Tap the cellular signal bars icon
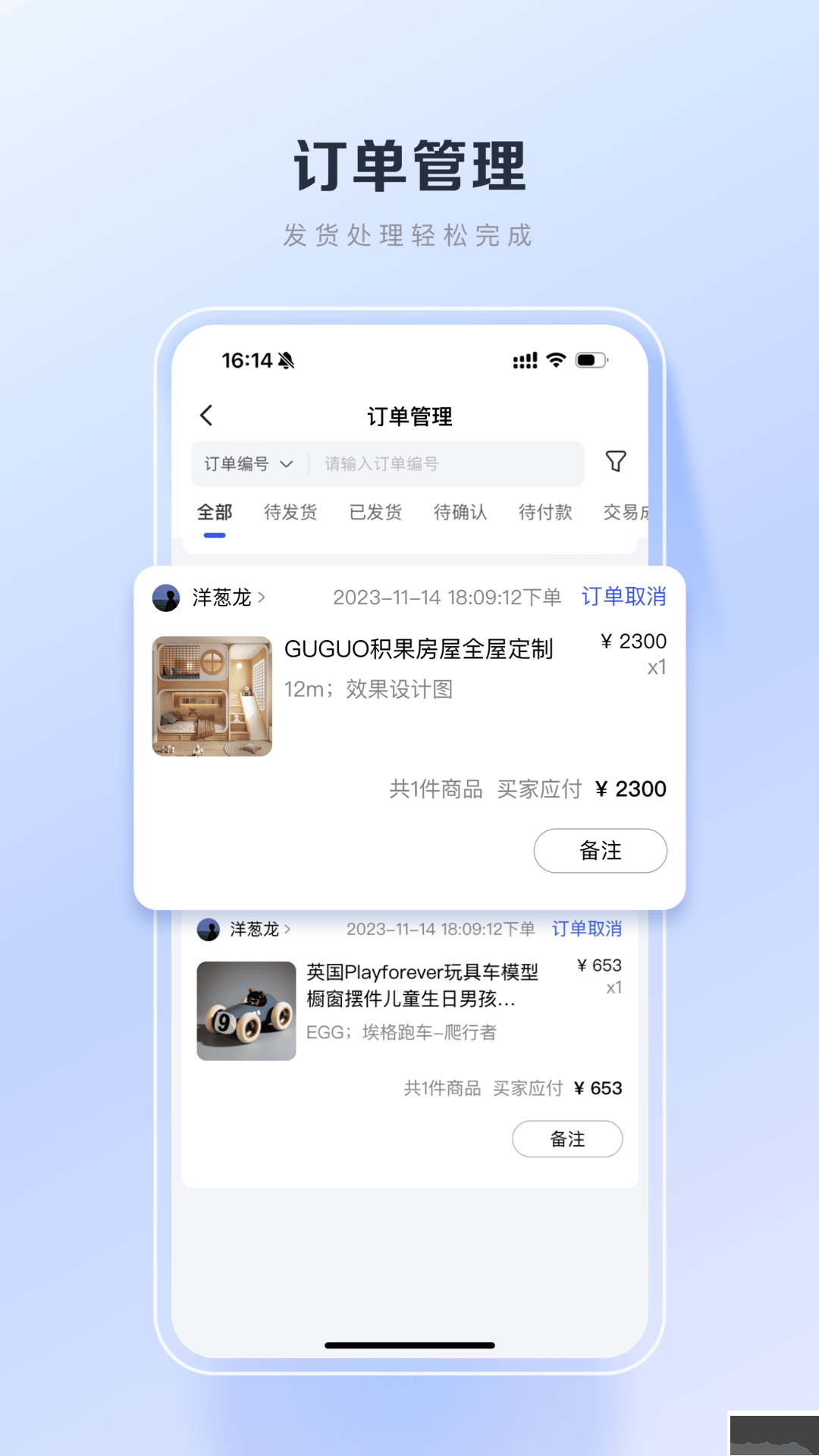The height and width of the screenshot is (1456, 819). (526, 359)
